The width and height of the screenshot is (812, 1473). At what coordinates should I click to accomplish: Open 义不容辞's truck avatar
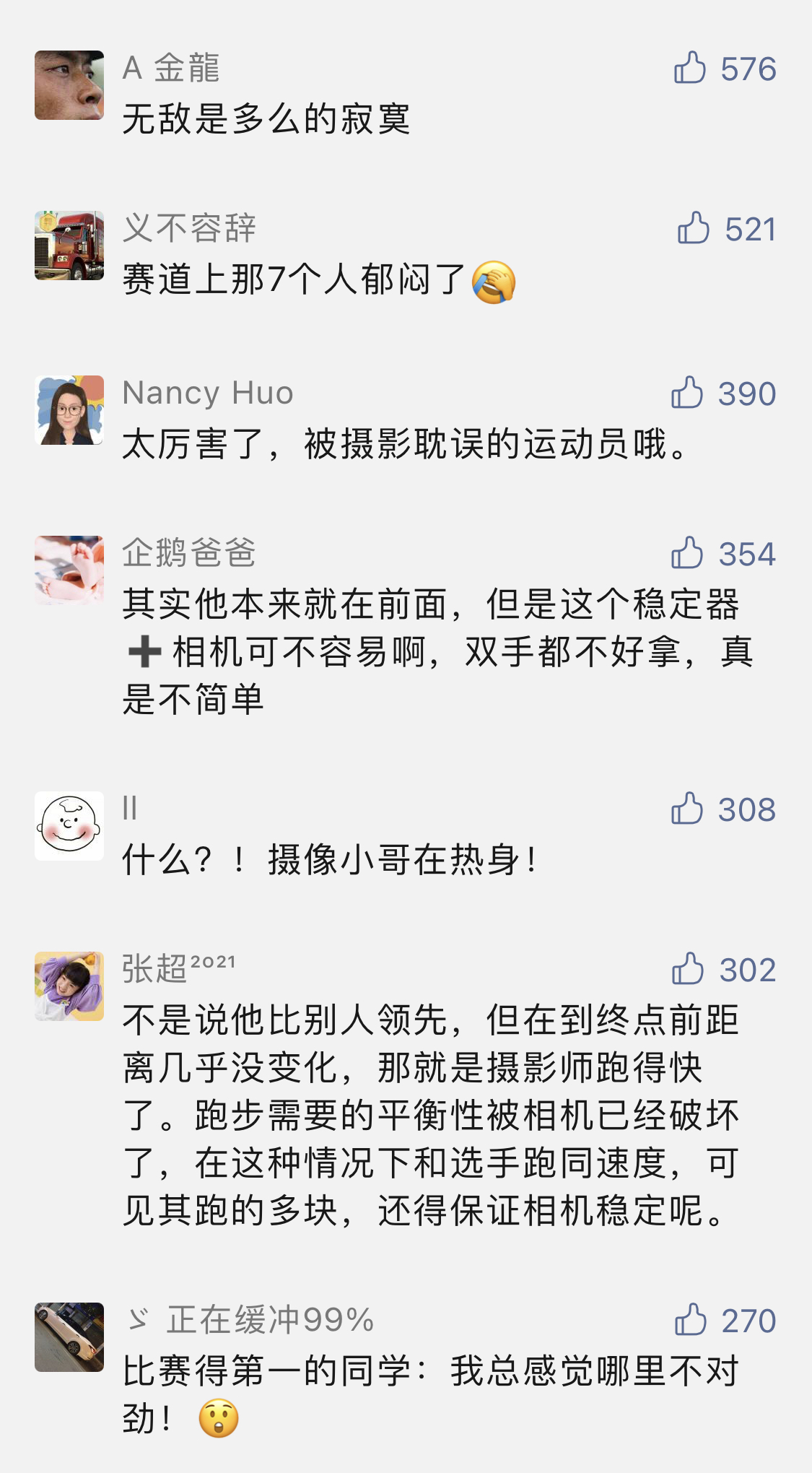(69, 245)
